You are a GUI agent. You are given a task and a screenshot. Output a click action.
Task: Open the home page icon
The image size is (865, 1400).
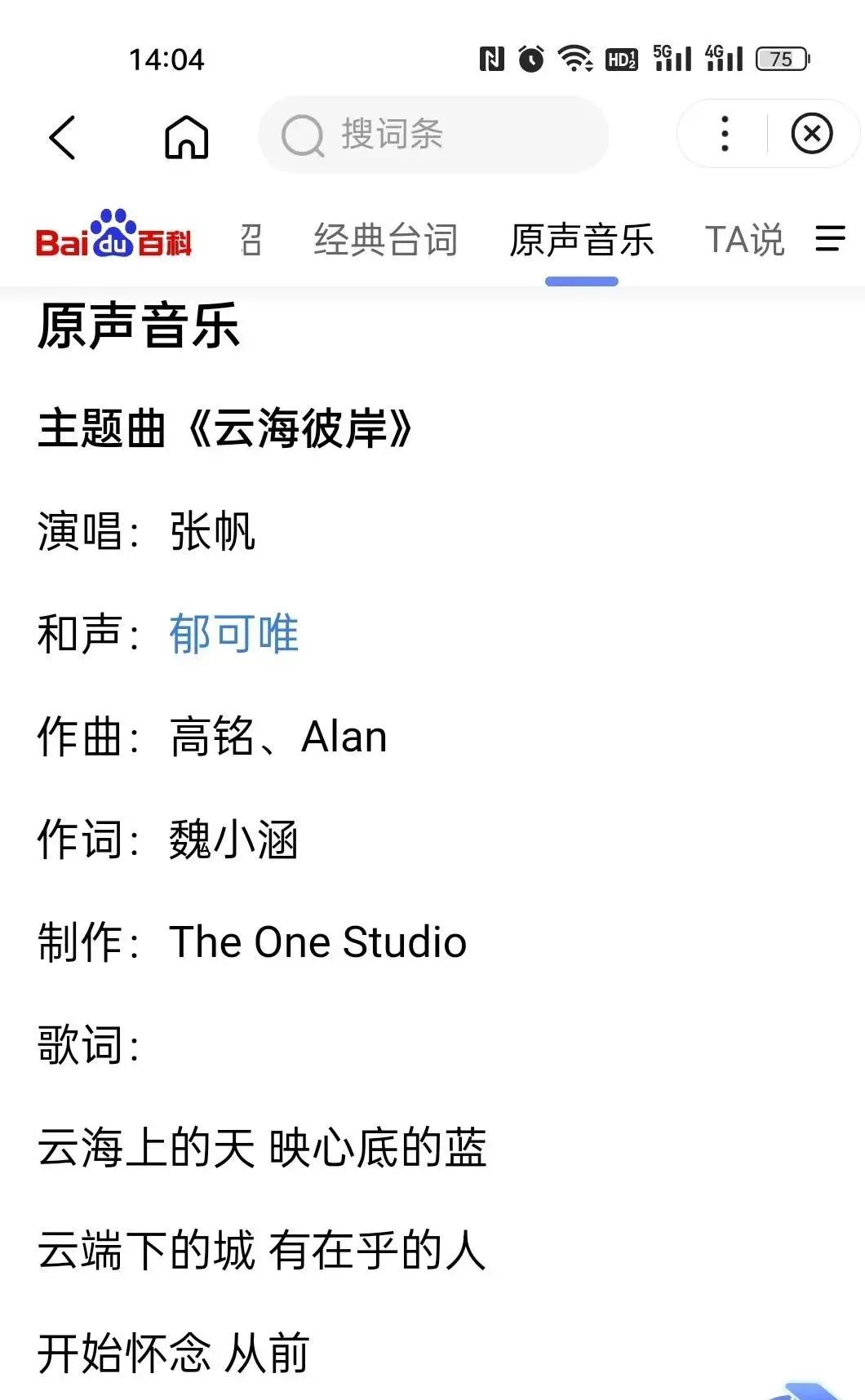pos(187,136)
